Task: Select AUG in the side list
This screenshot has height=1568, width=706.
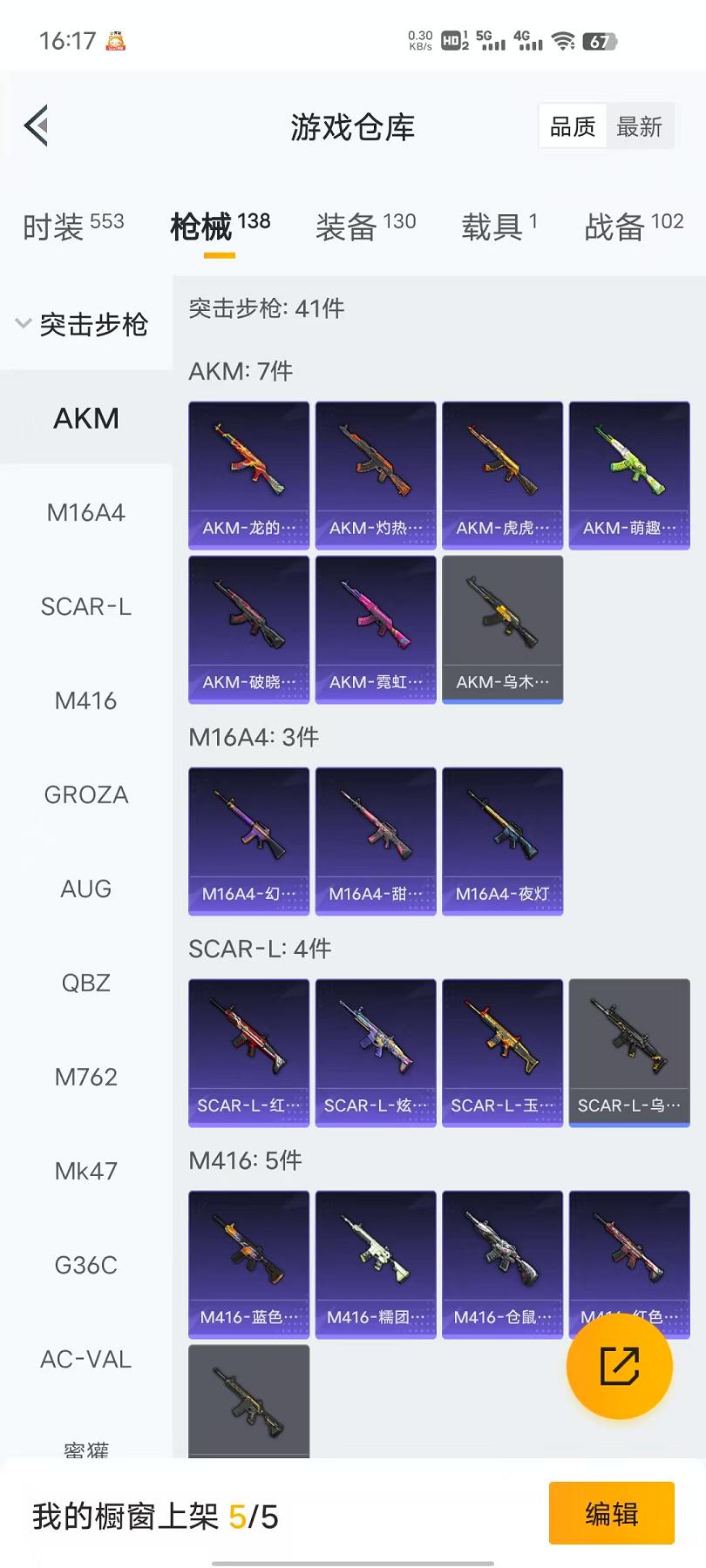Action: coord(85,889)
